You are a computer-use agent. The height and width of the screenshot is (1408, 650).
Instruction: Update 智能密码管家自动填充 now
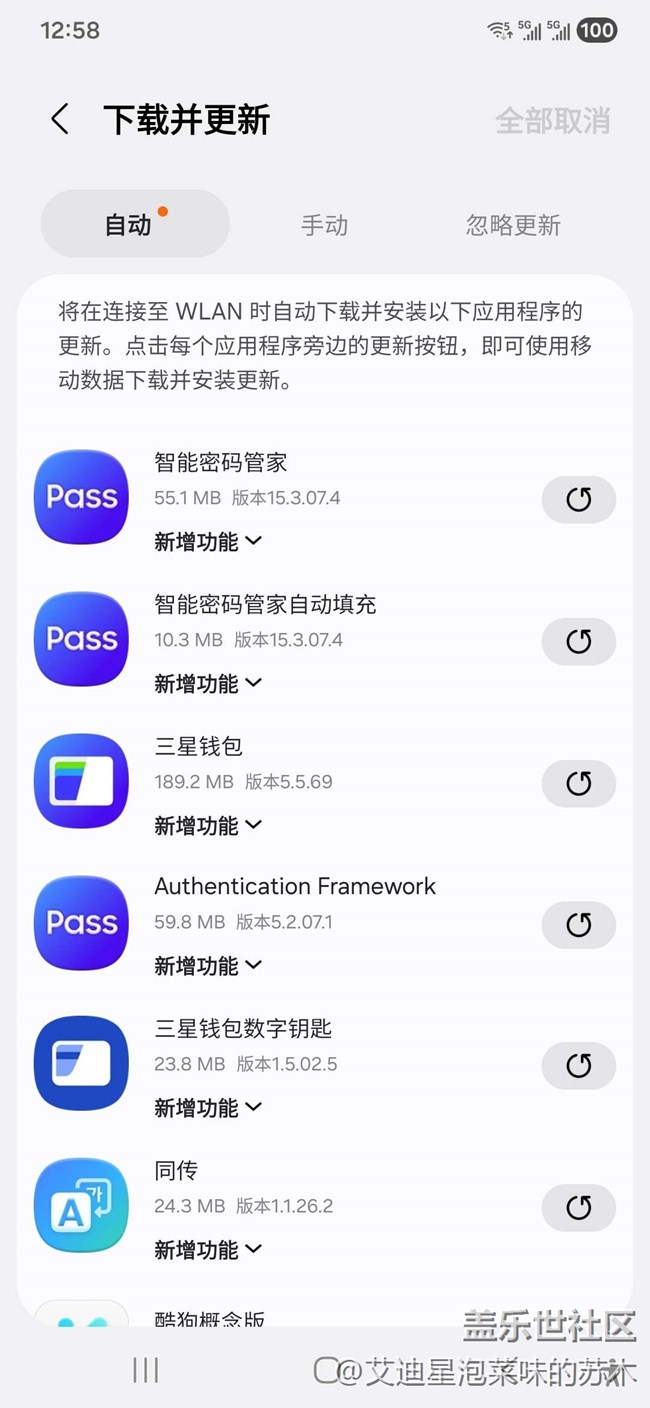pyautogui.click(x=578, y=641)
